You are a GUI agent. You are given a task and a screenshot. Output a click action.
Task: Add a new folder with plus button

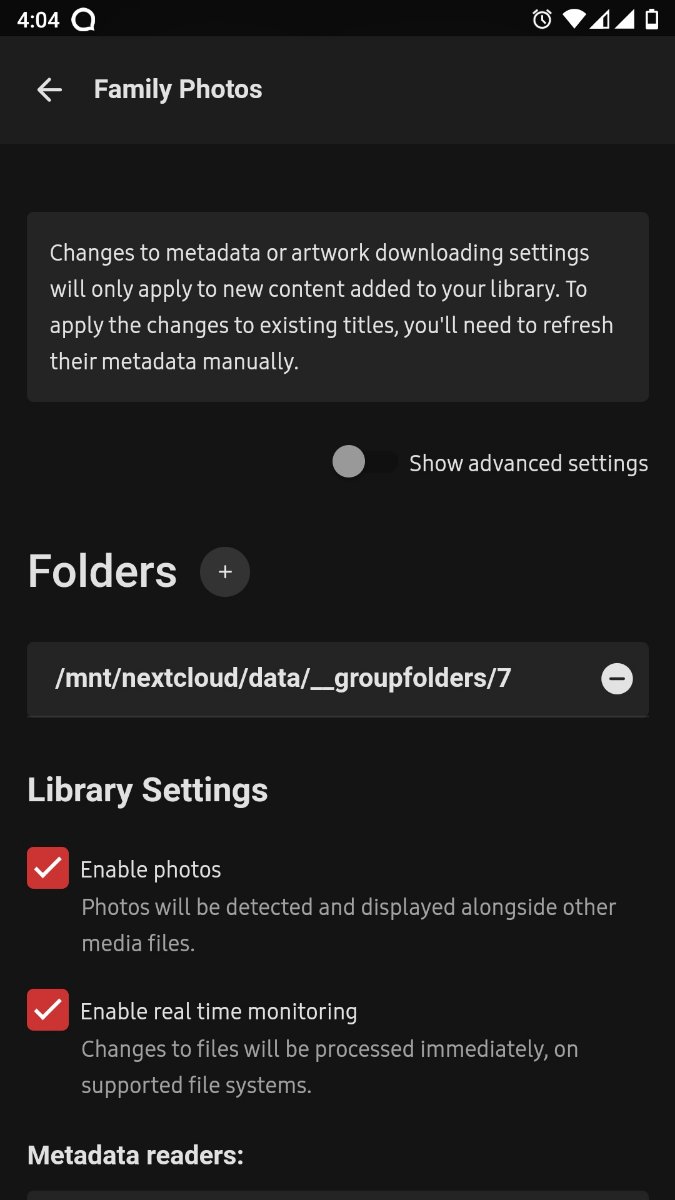pyautogui.click(x=225, y=572)
